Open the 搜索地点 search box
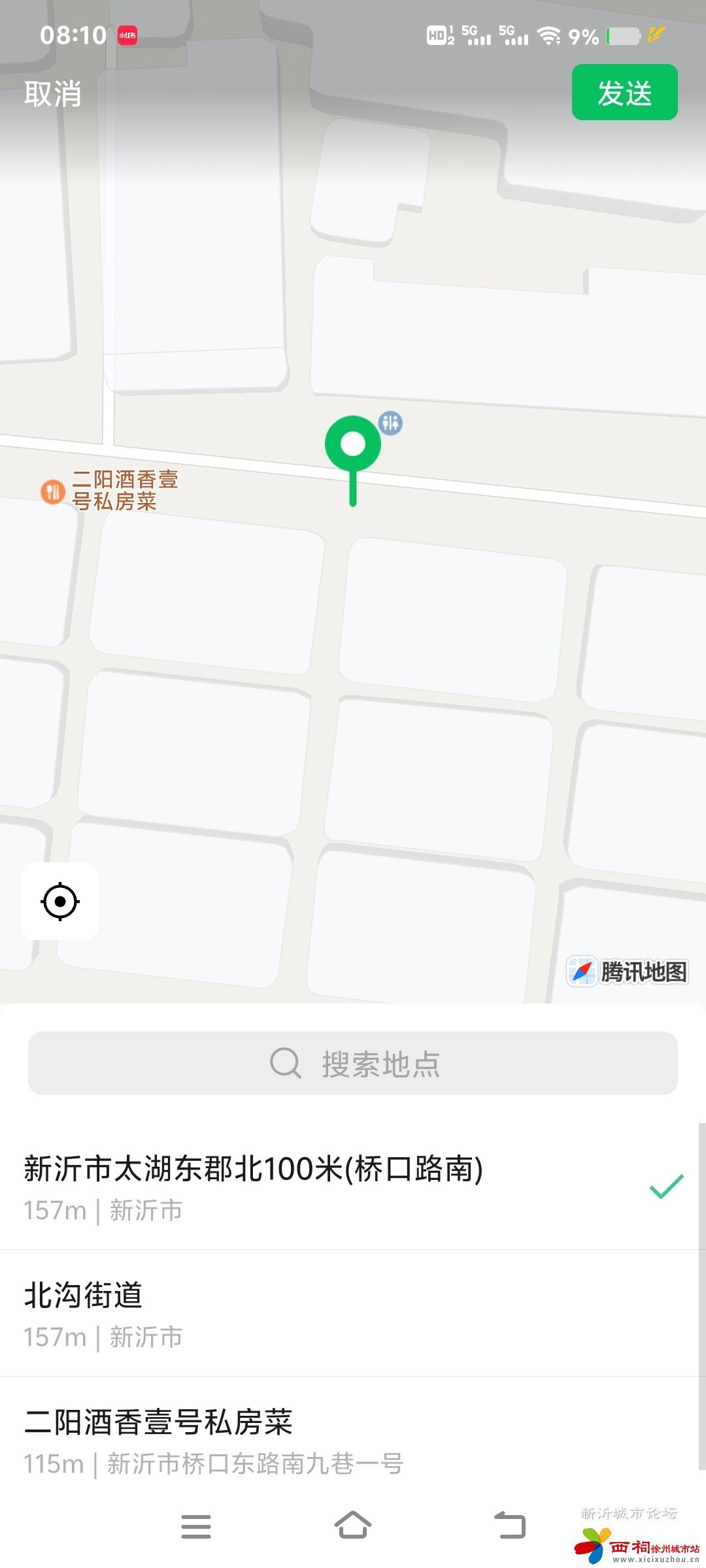Viewport: 706px width, 1568px height. (353, 1064)
